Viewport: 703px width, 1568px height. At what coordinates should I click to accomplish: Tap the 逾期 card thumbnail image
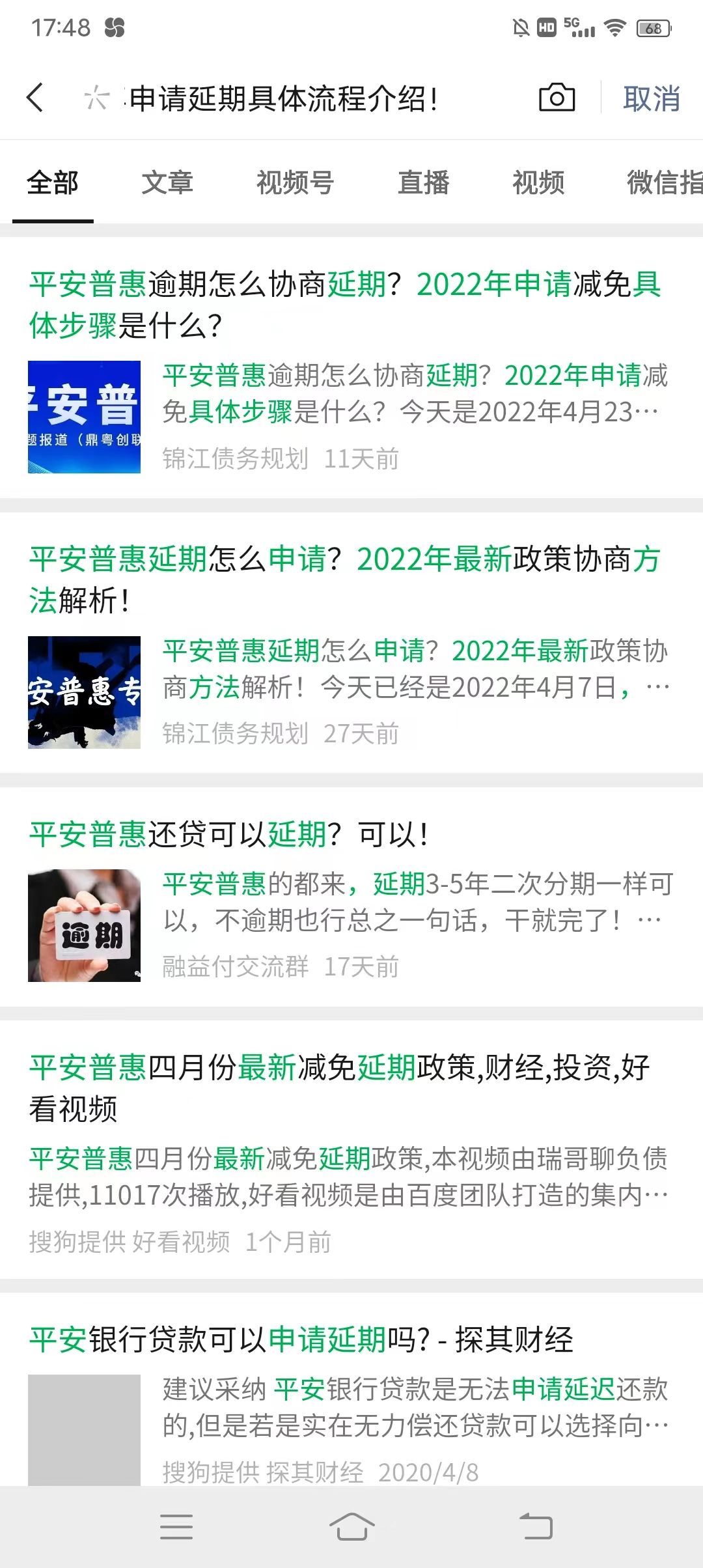tap(84, 925)
